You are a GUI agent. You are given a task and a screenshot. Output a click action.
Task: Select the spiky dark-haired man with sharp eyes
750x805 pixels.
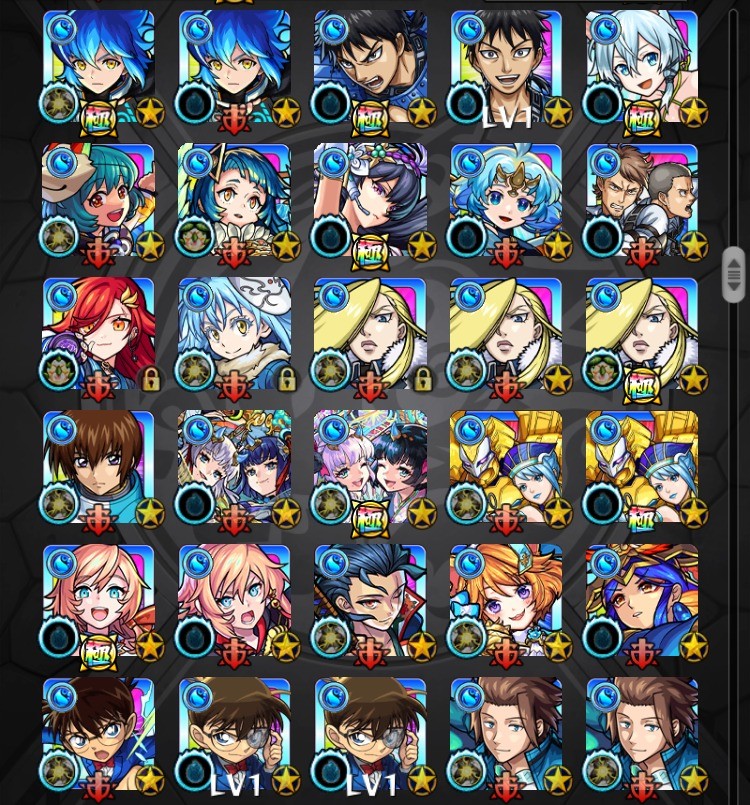pos(370,600)
